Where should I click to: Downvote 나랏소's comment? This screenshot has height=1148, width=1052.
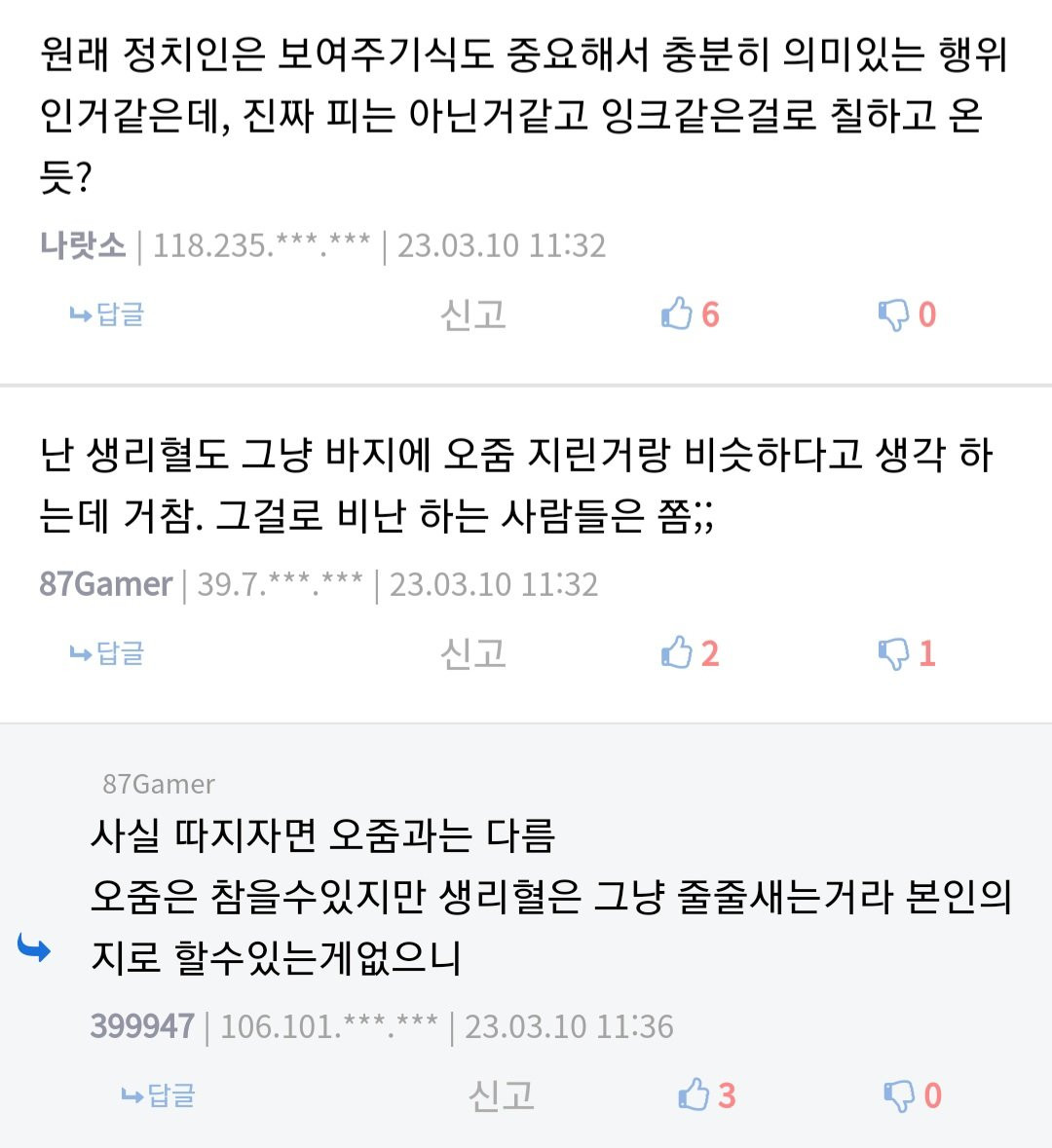pyautogui.click(x=906, y=315)
